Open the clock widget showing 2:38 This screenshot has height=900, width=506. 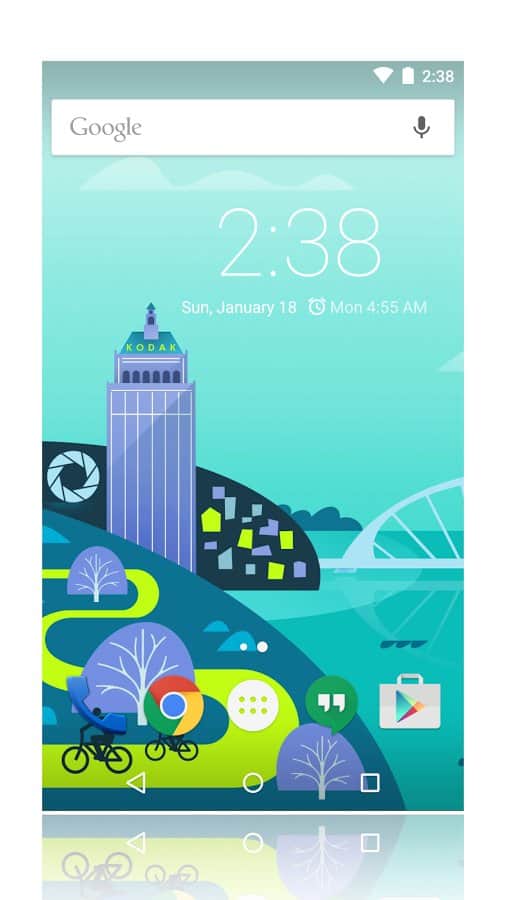(300, 243)
